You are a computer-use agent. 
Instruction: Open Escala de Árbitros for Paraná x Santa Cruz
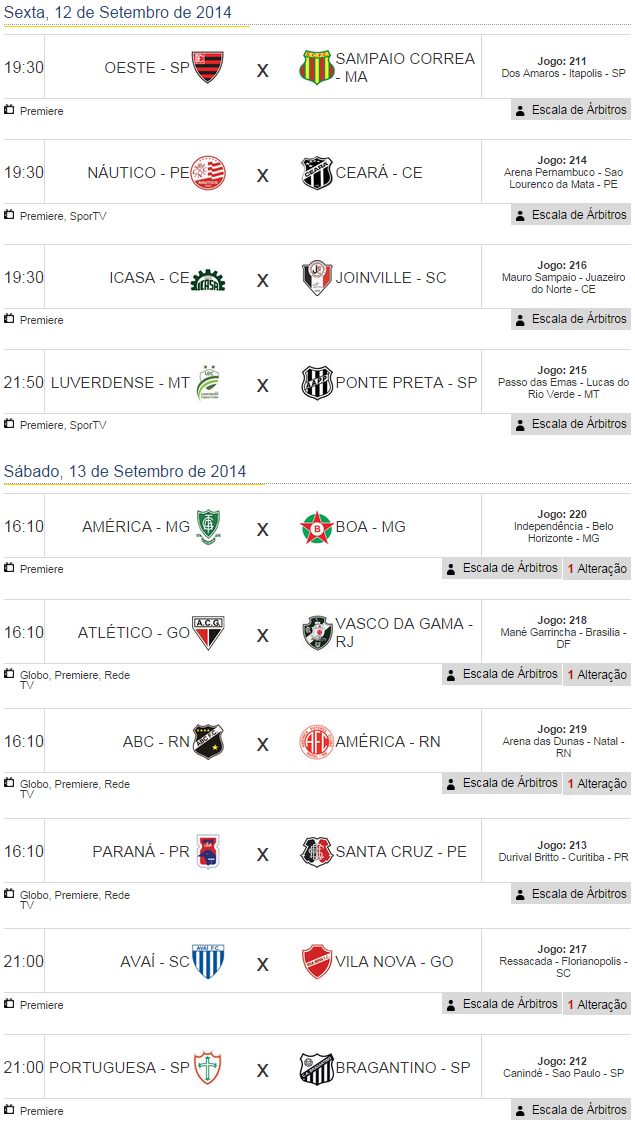coord(571,893)
